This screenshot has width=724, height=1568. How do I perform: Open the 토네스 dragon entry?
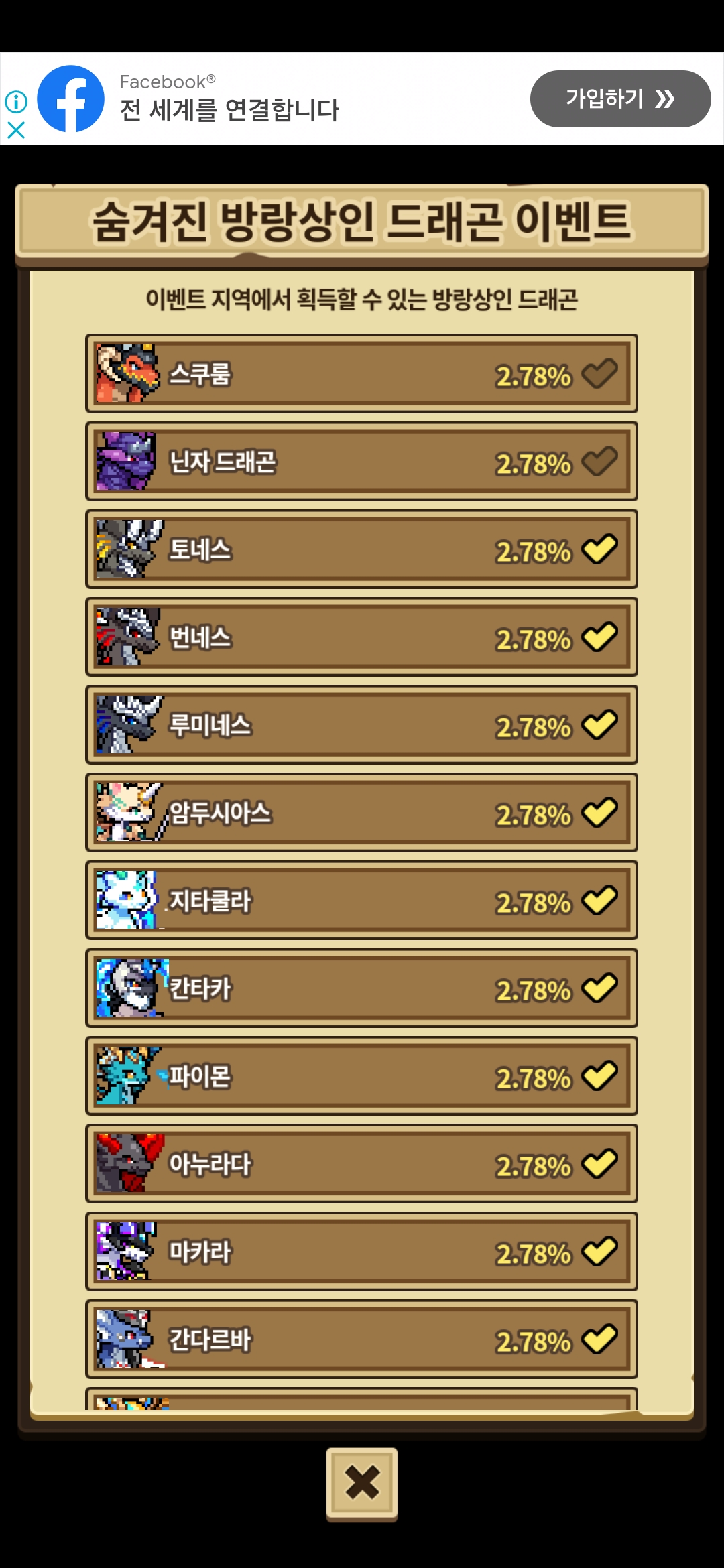coord(361,549)
